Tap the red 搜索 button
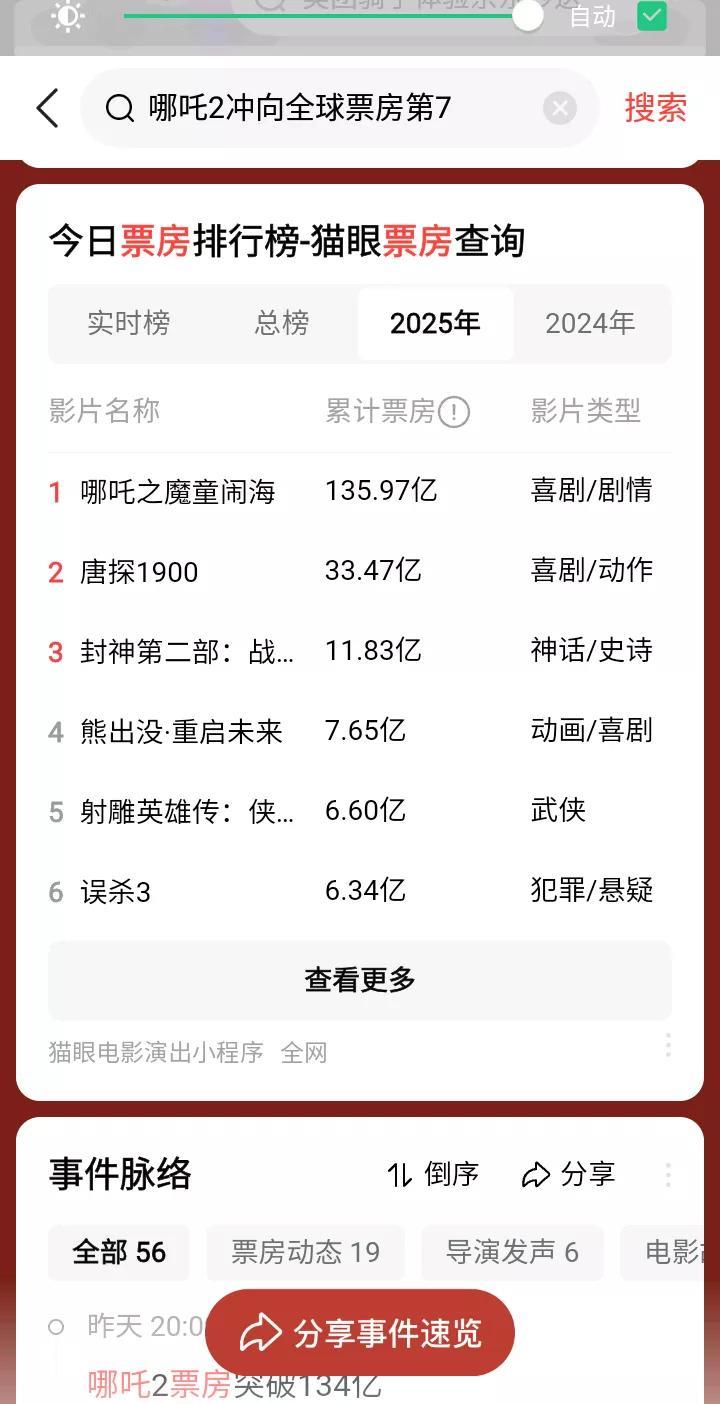 656,108
